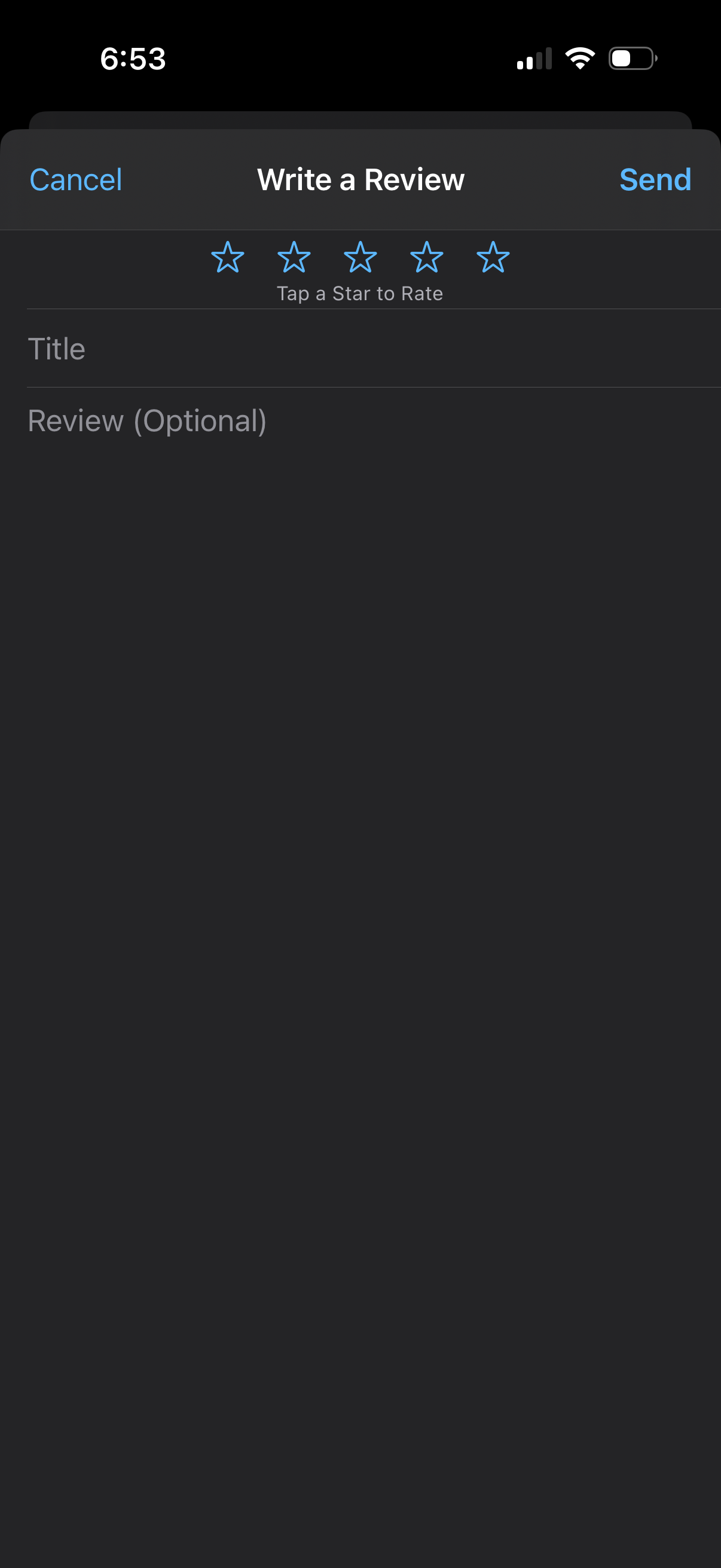The width and height of the screenshot is (721, 1568).
Task: Cancel writing the review
Action: (x=75, y=180)
